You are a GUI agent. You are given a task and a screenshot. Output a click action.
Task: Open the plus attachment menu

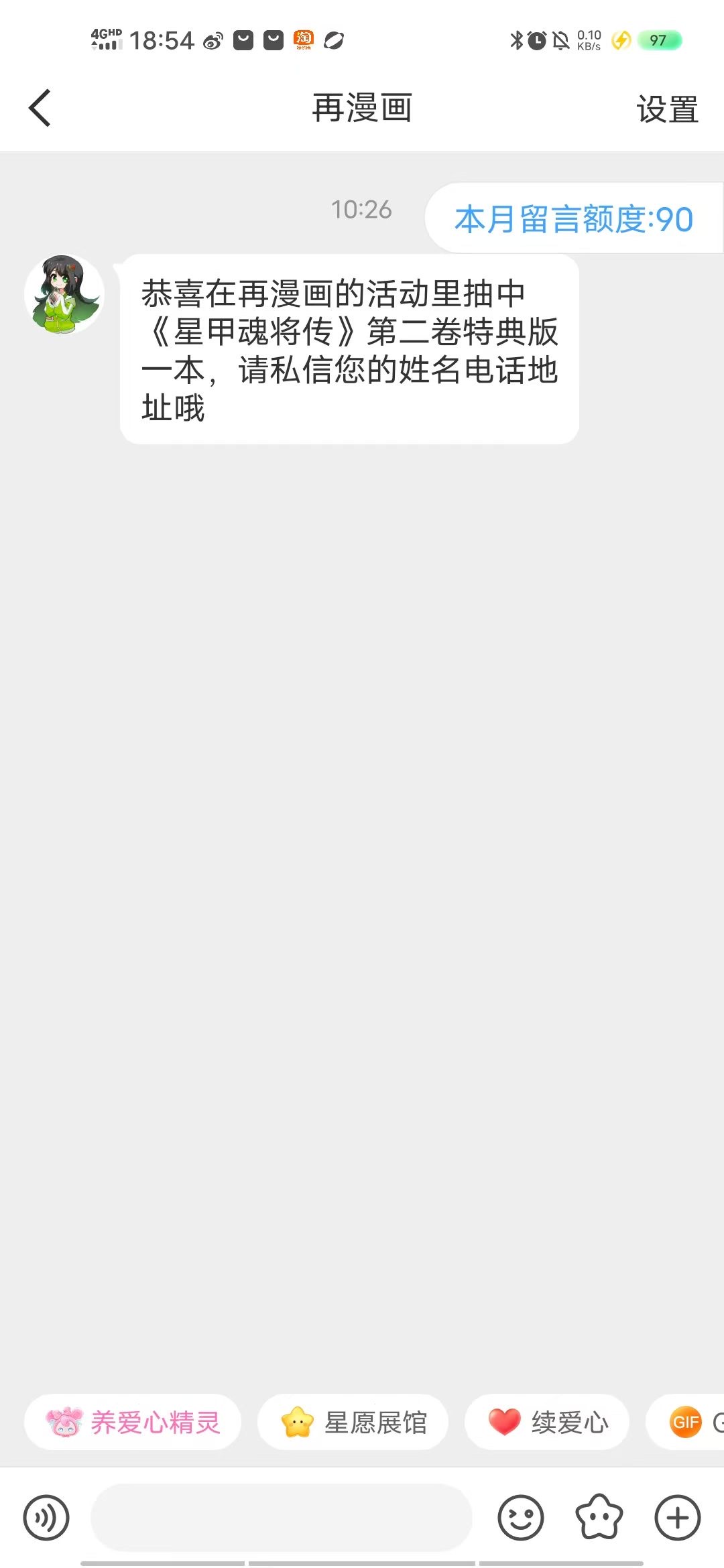click(x=678, y=1517)
